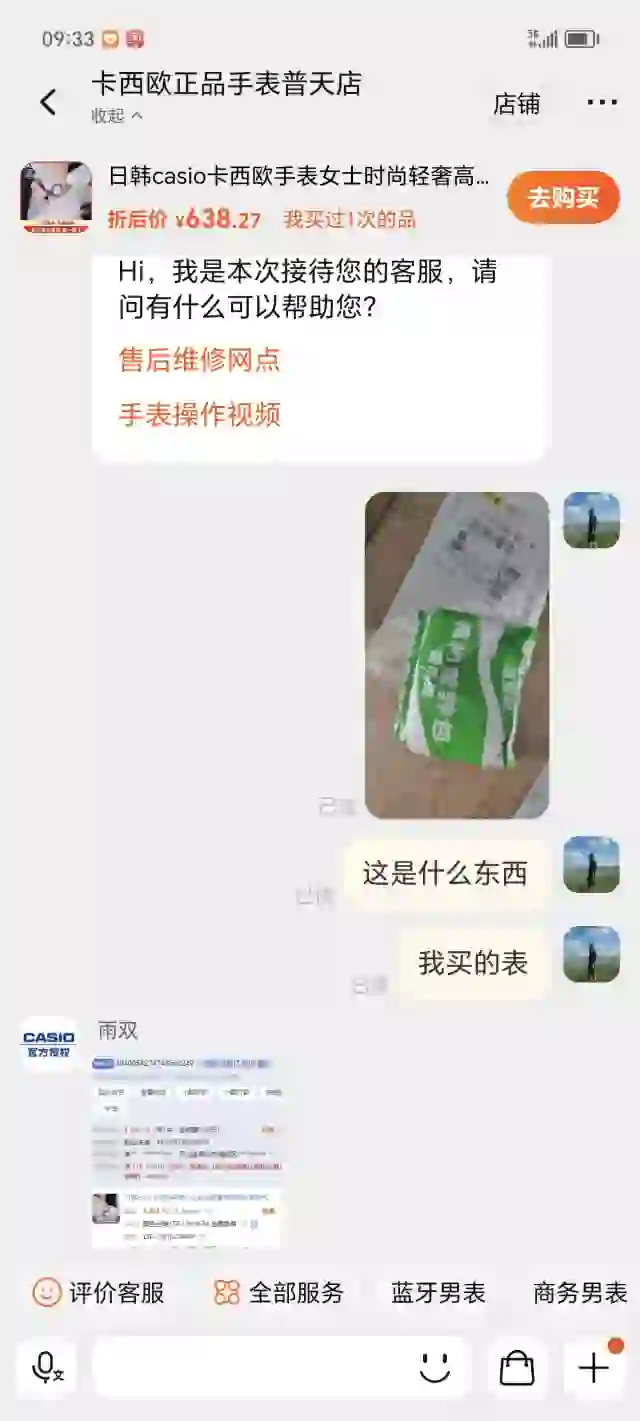View the sent package photo
640x1421 pixels.
click(x=457, y=655)
